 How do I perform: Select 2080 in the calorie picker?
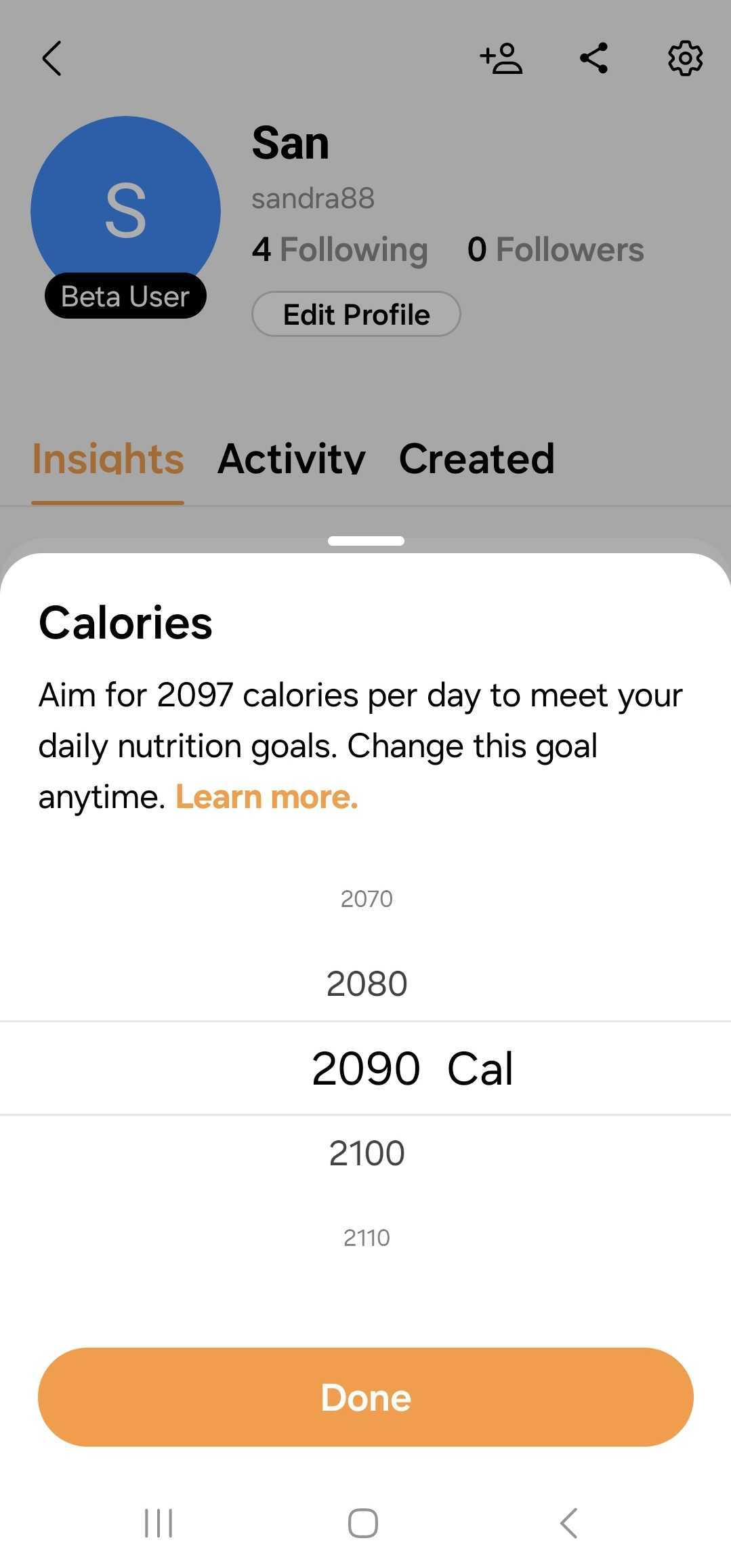click(x=367, y=983)
